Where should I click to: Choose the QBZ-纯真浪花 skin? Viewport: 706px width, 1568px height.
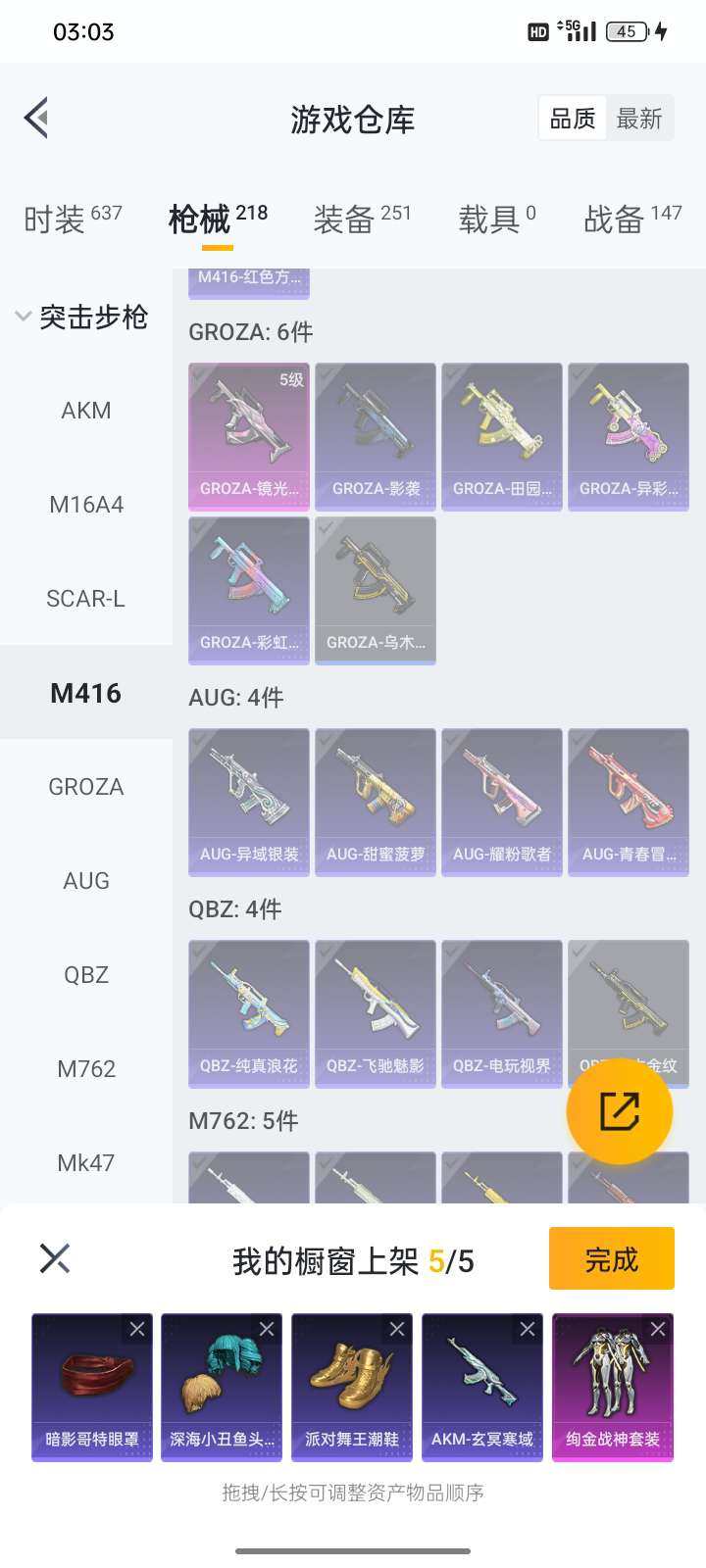[x=249, y=1013]
